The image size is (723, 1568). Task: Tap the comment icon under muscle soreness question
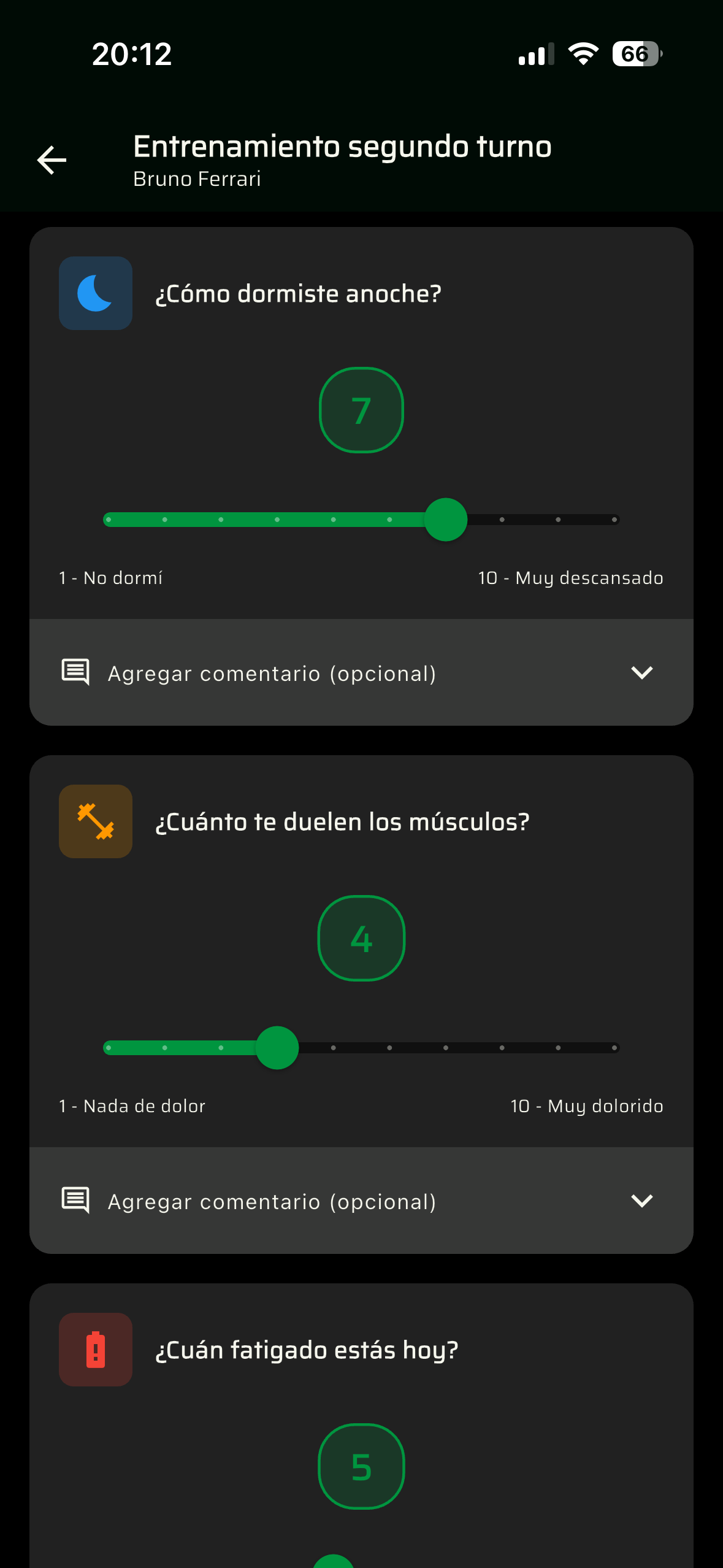pos(75,1201)
